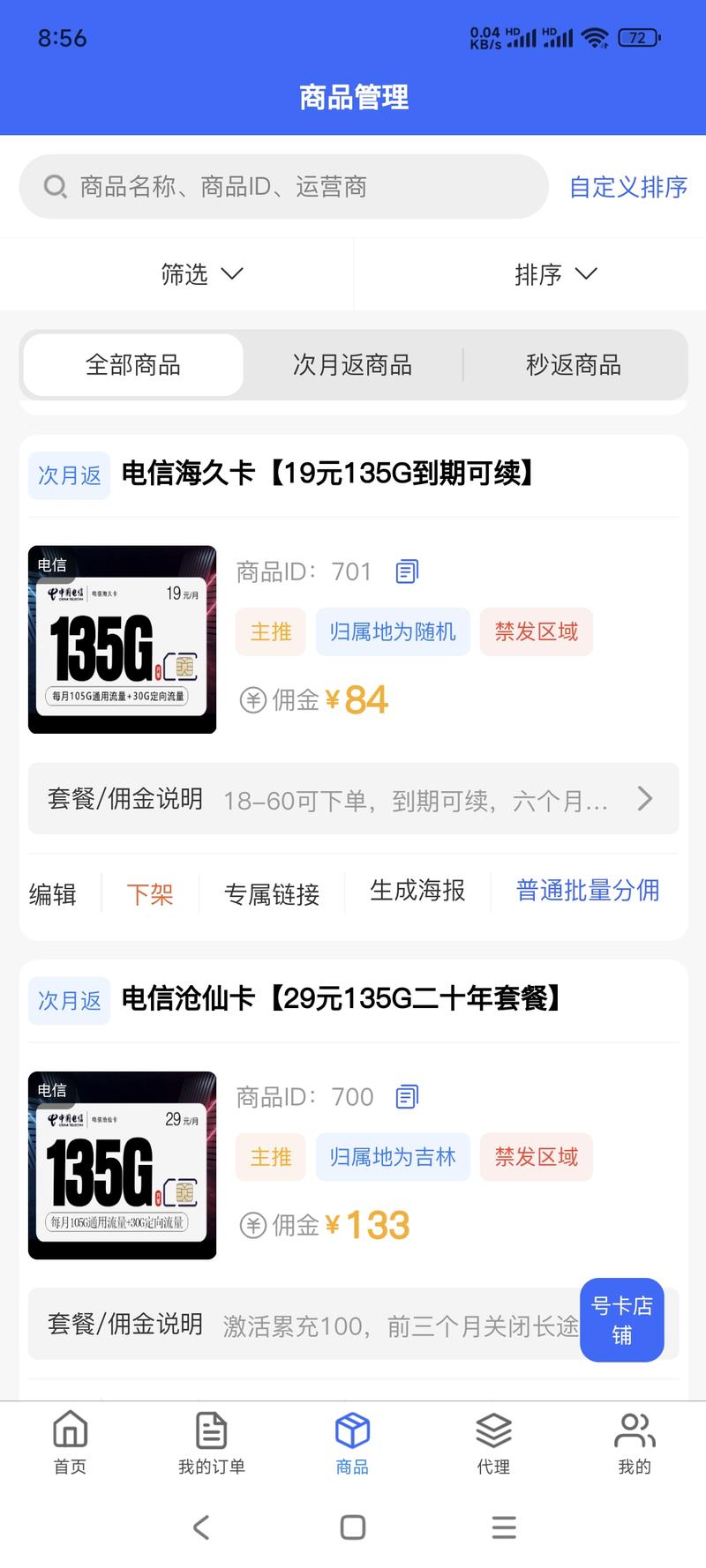Open the 我的订单 tab
The image size is (706, 1568).
(x=212, y=1443)
